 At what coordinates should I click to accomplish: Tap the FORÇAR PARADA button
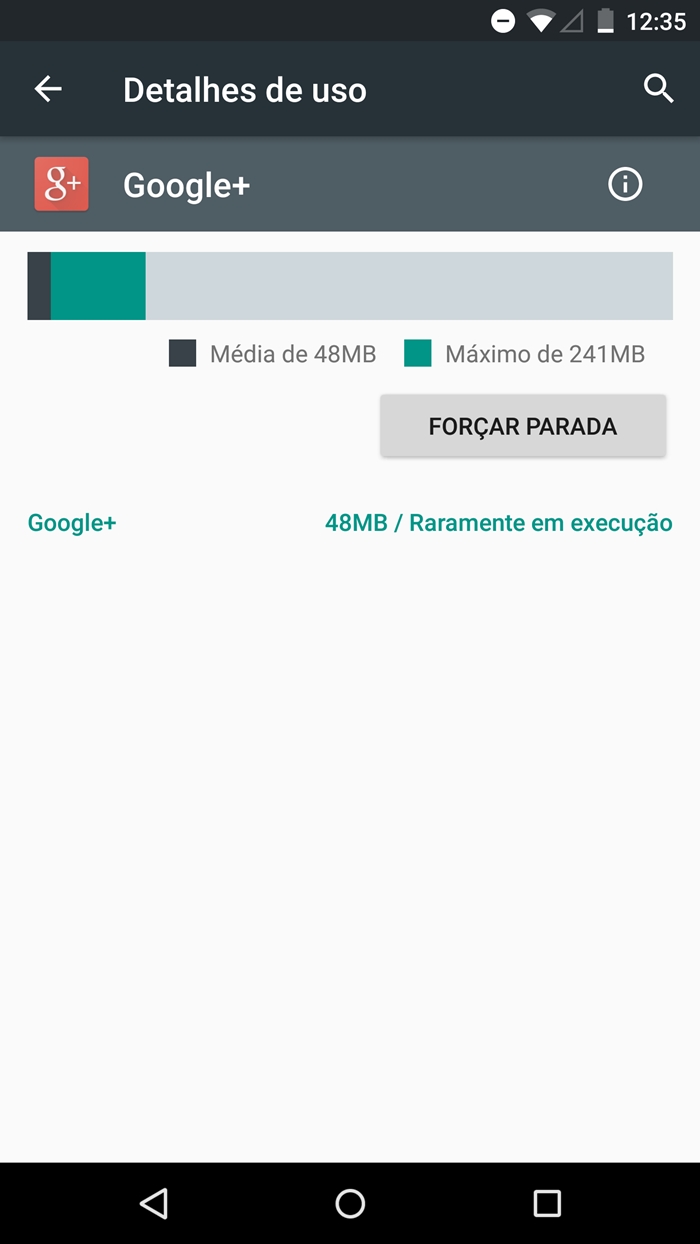click(x=522, y=426)
